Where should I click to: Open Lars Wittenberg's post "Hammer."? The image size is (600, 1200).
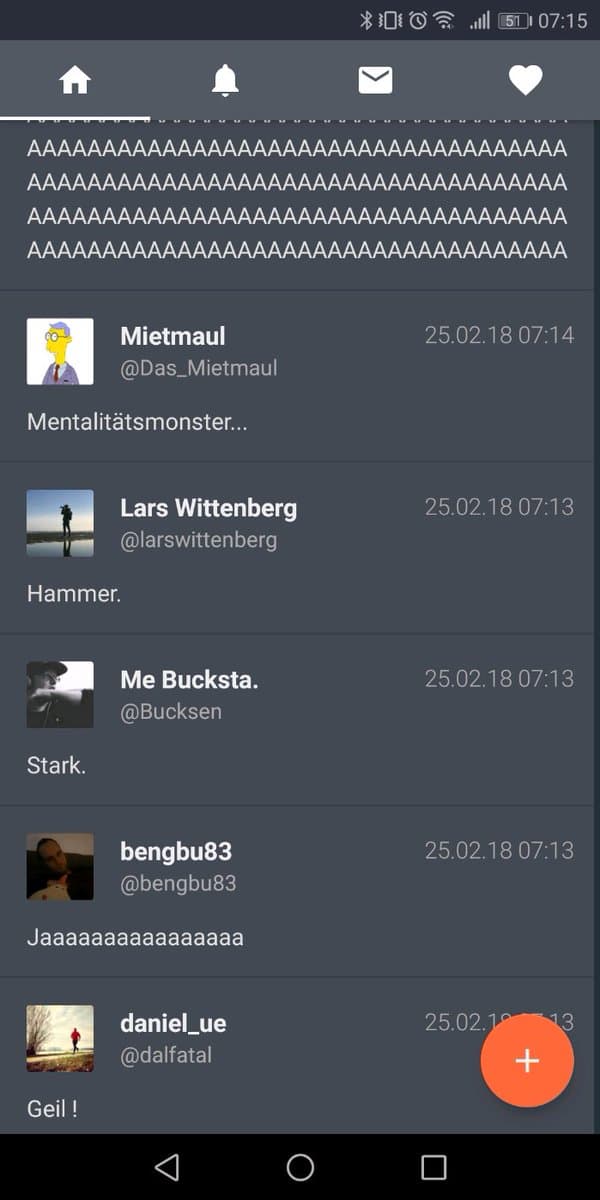pyautogui.click(x=74, y=594)
